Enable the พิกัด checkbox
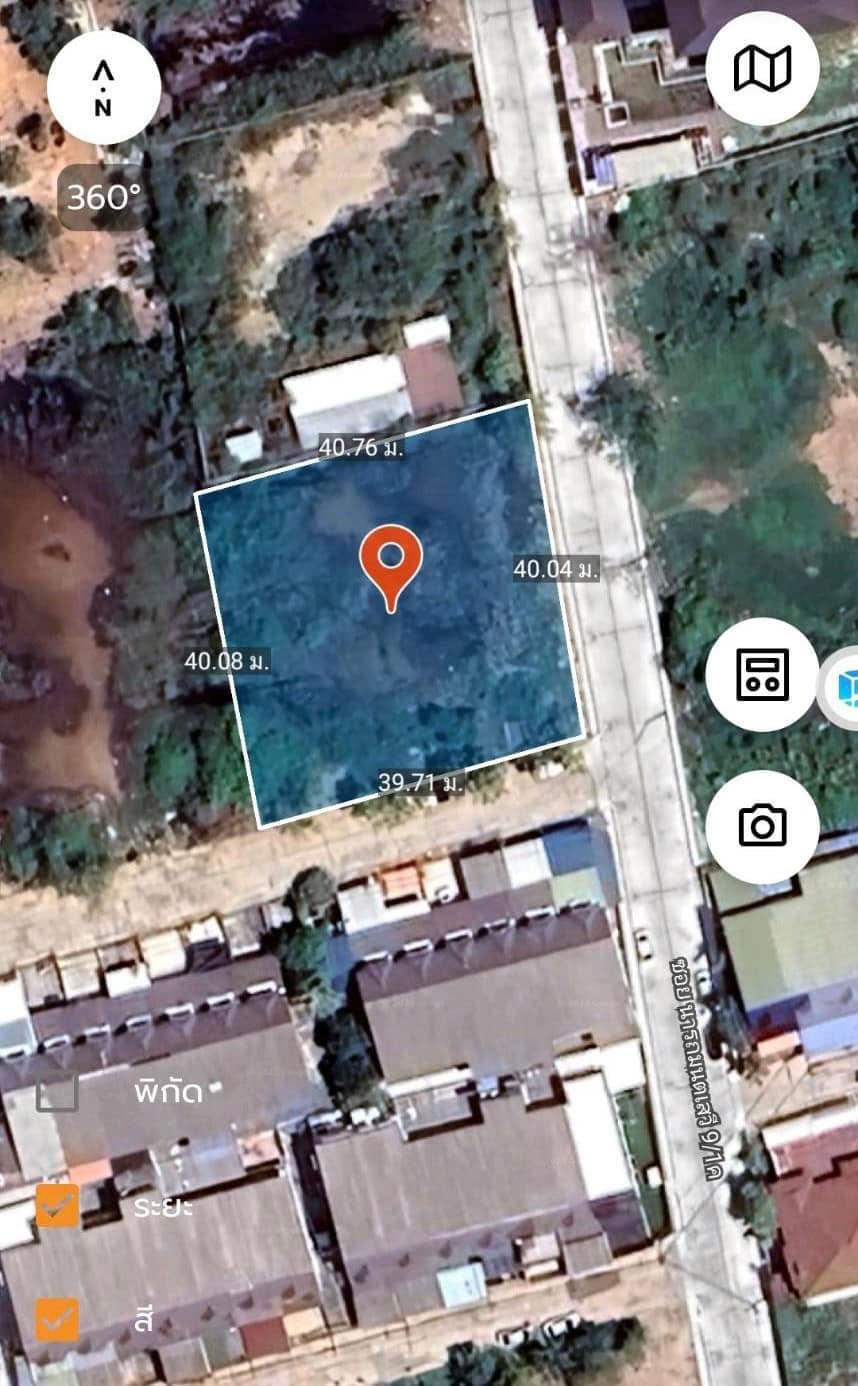 (57, 1091)
